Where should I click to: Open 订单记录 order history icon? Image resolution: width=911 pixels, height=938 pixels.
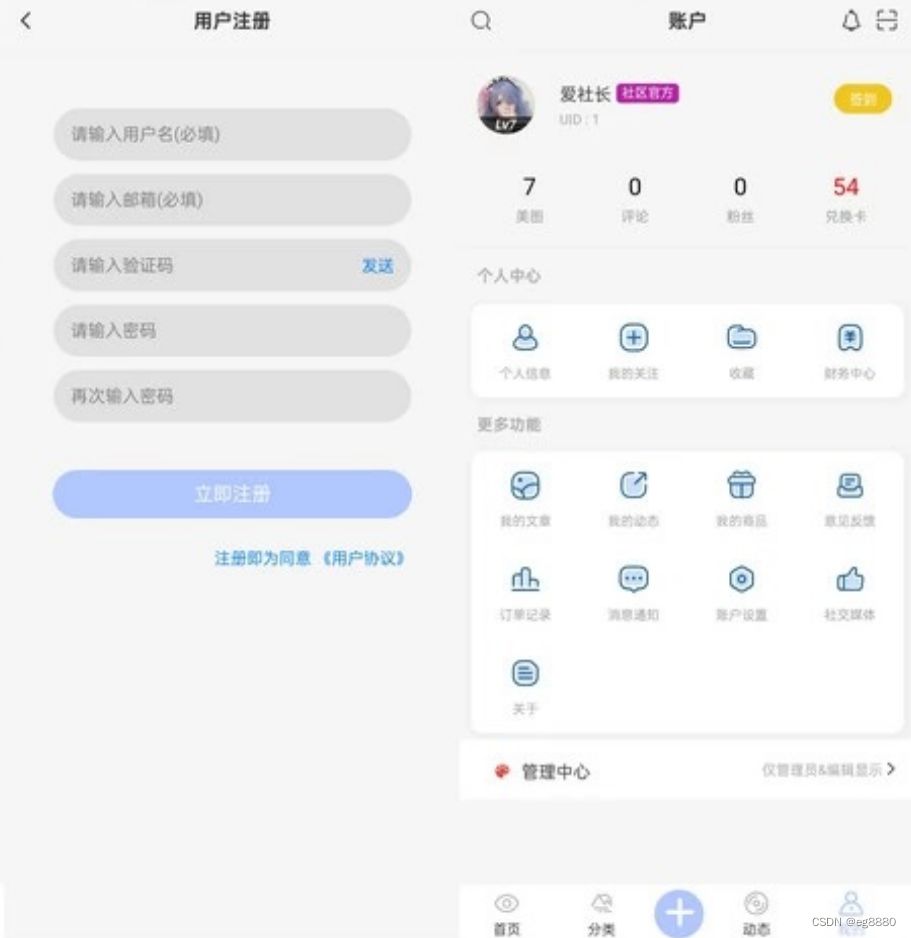click(x=524, y=578)
